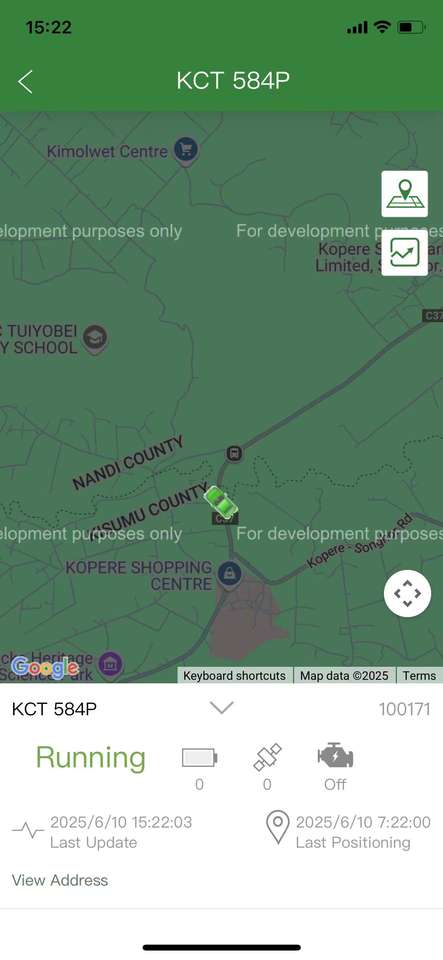The height and width of the screenshot is (960, 443).
Task: Tap the recenter map button
Action: pyautogui.click(x=408, y=593)
